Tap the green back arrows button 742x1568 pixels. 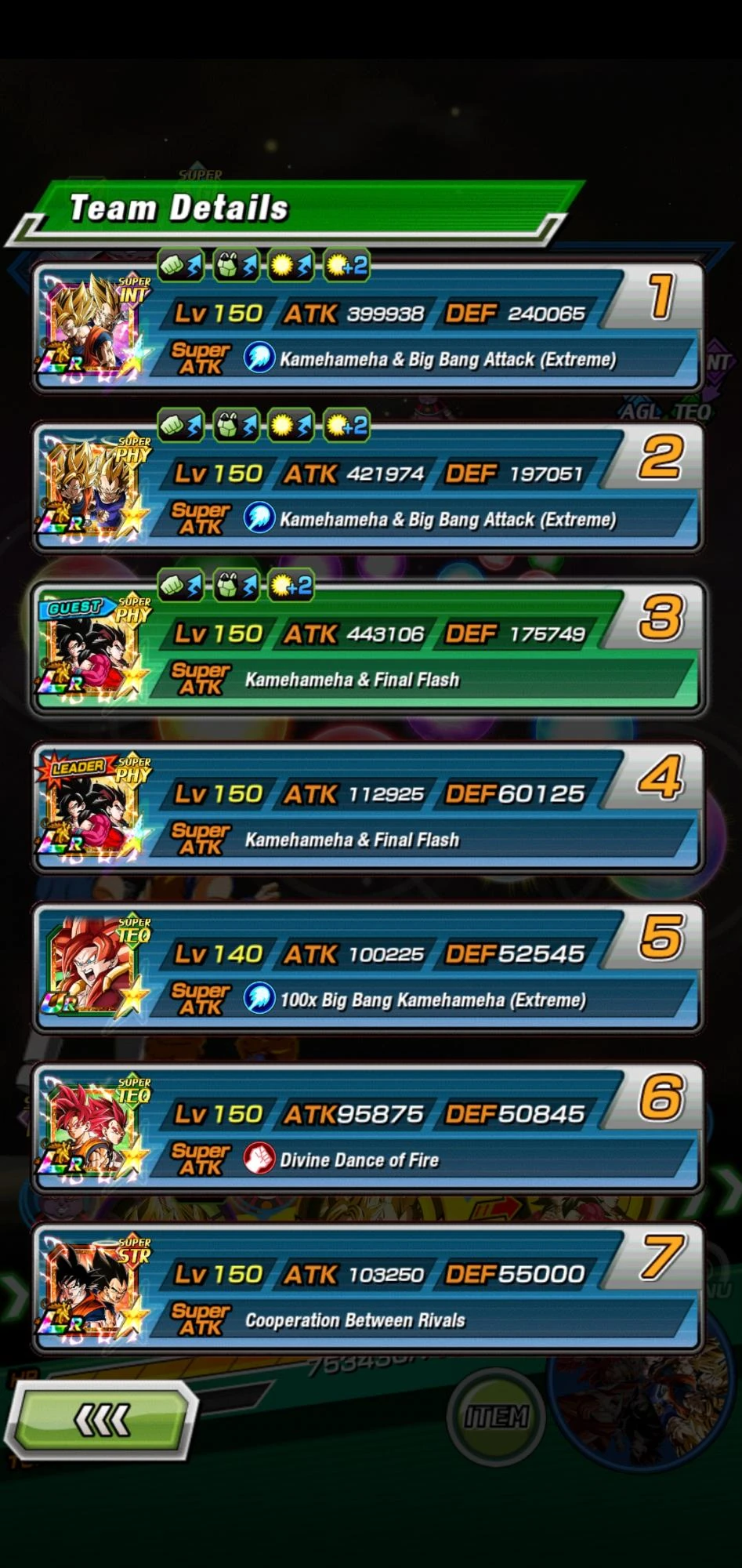[x=100, y=1419]
